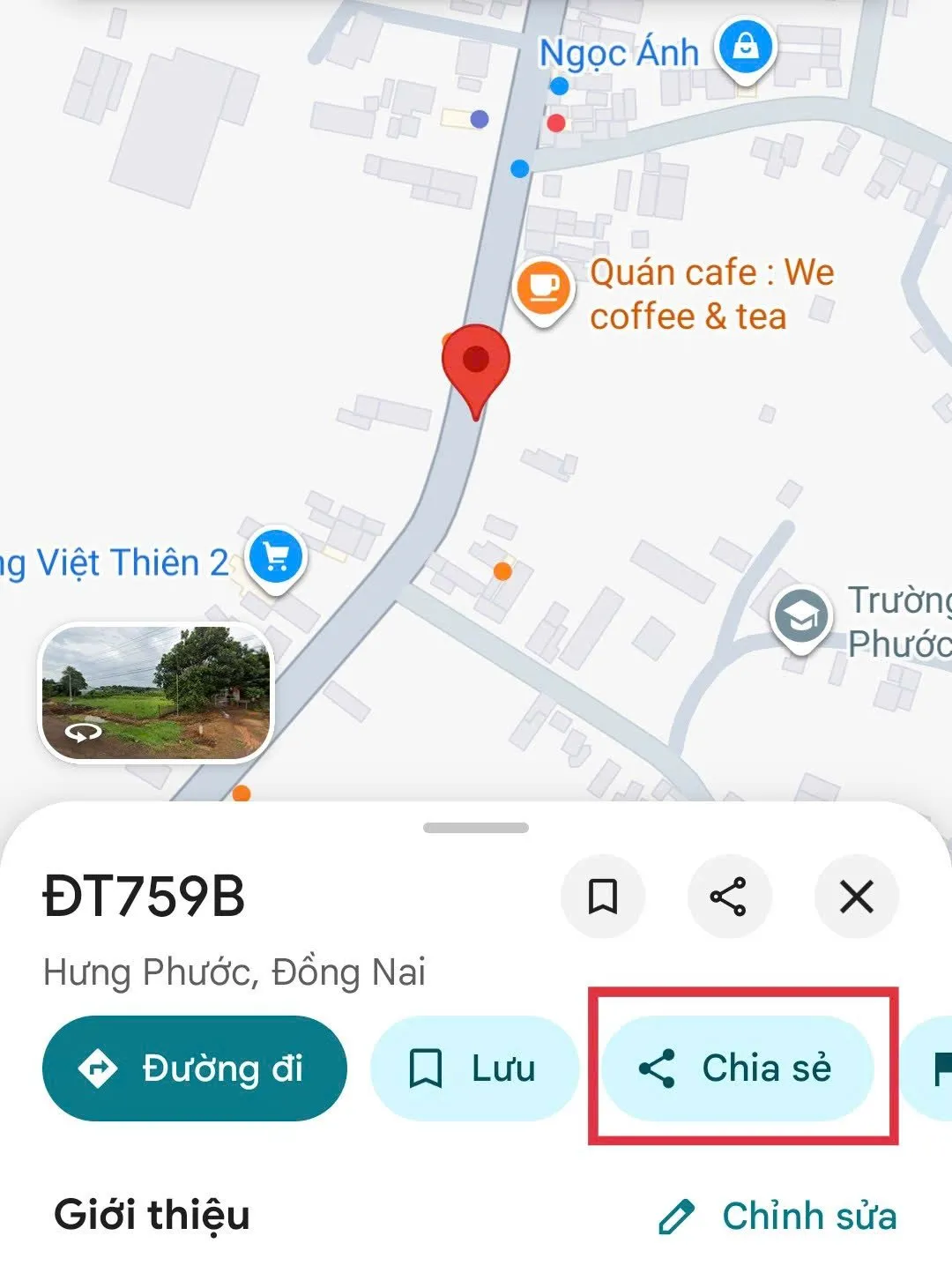The image size is (952, 1288).
Task: Tap the school marker on the map
Action: 800,620
